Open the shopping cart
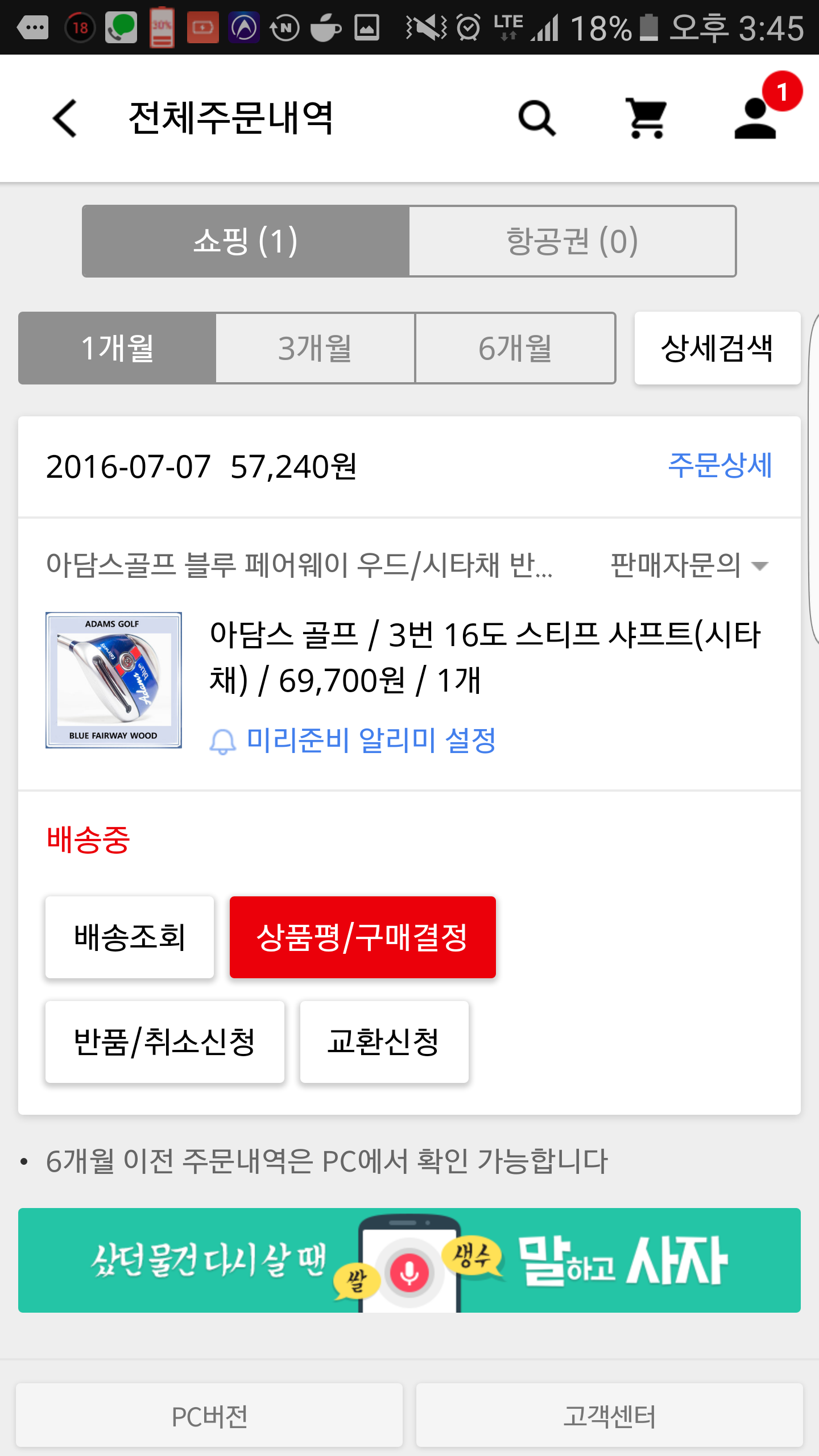 (646, 118)
